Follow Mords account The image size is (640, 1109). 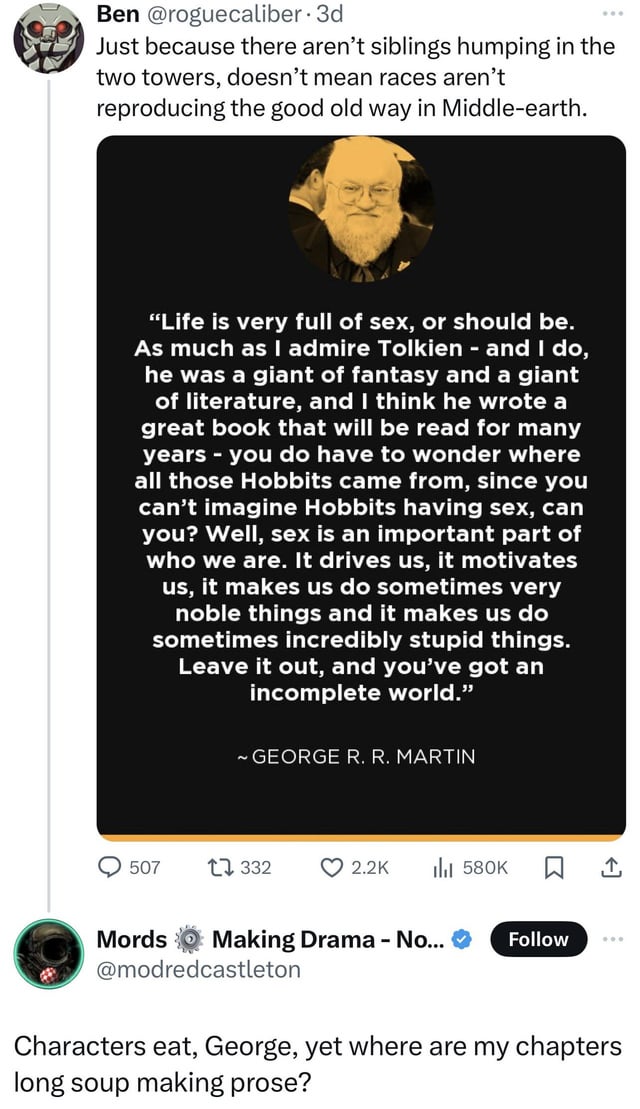(538, 939)
